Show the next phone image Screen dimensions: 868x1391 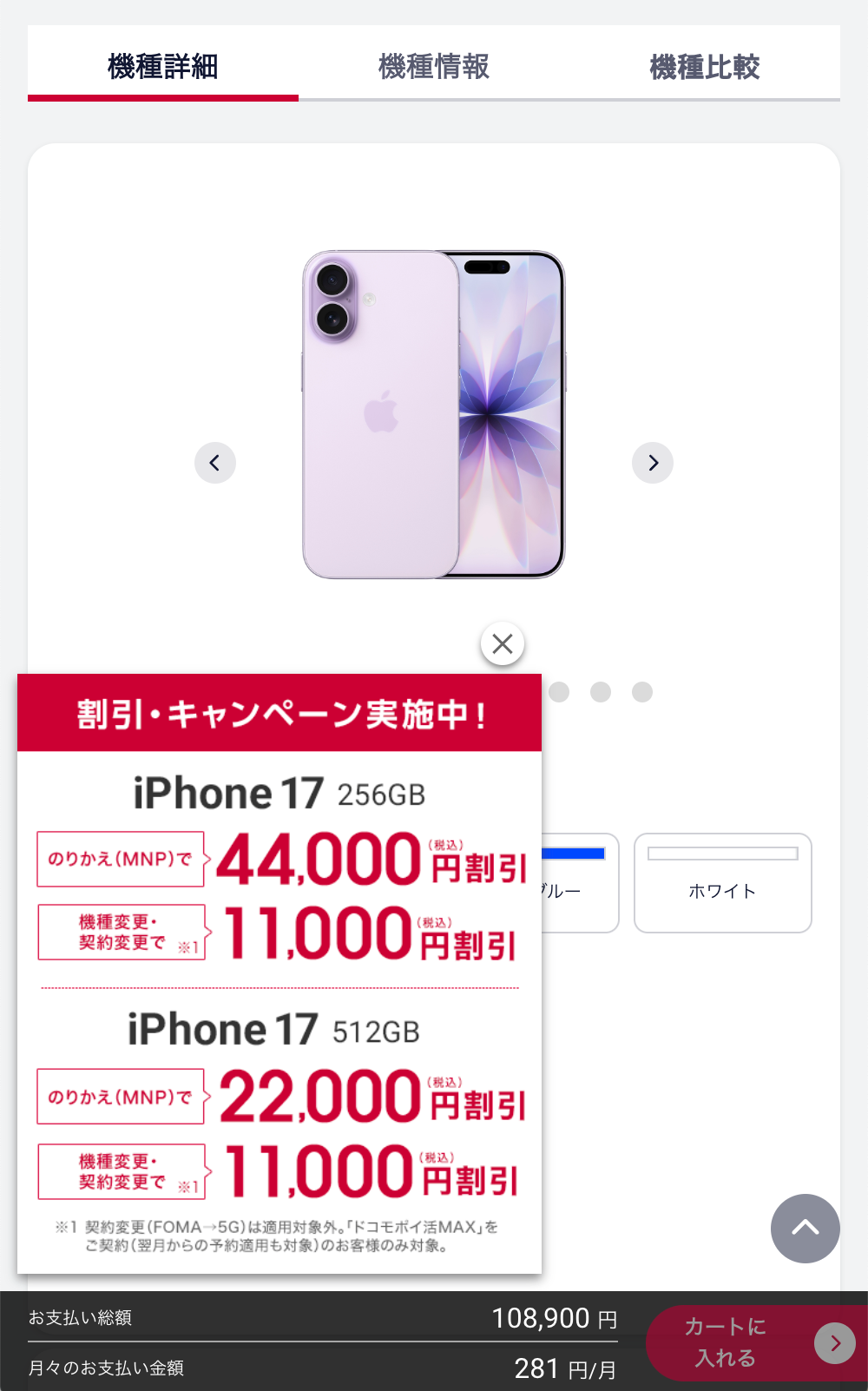(653, 463)
